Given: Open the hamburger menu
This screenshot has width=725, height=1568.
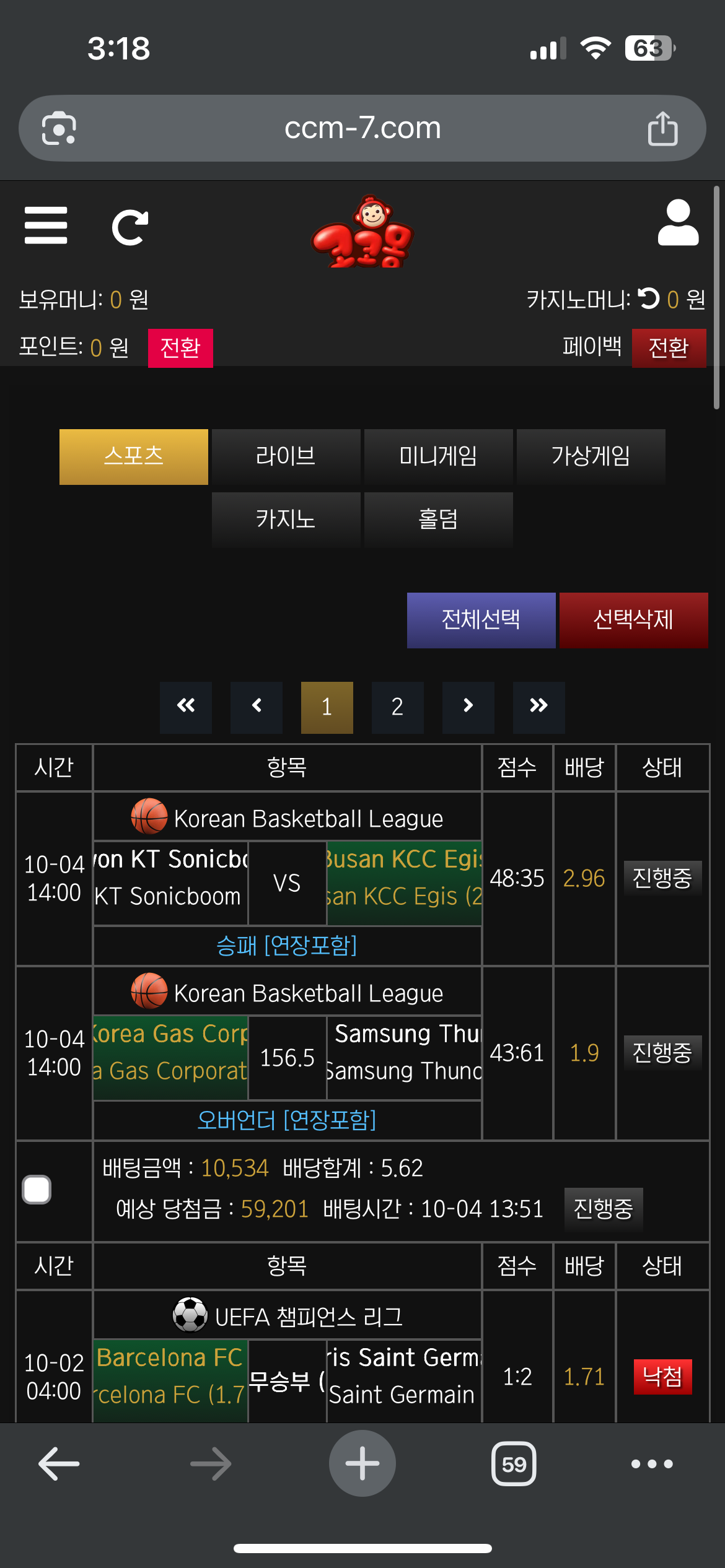Looking at the screenshot, I should (46, 226).
